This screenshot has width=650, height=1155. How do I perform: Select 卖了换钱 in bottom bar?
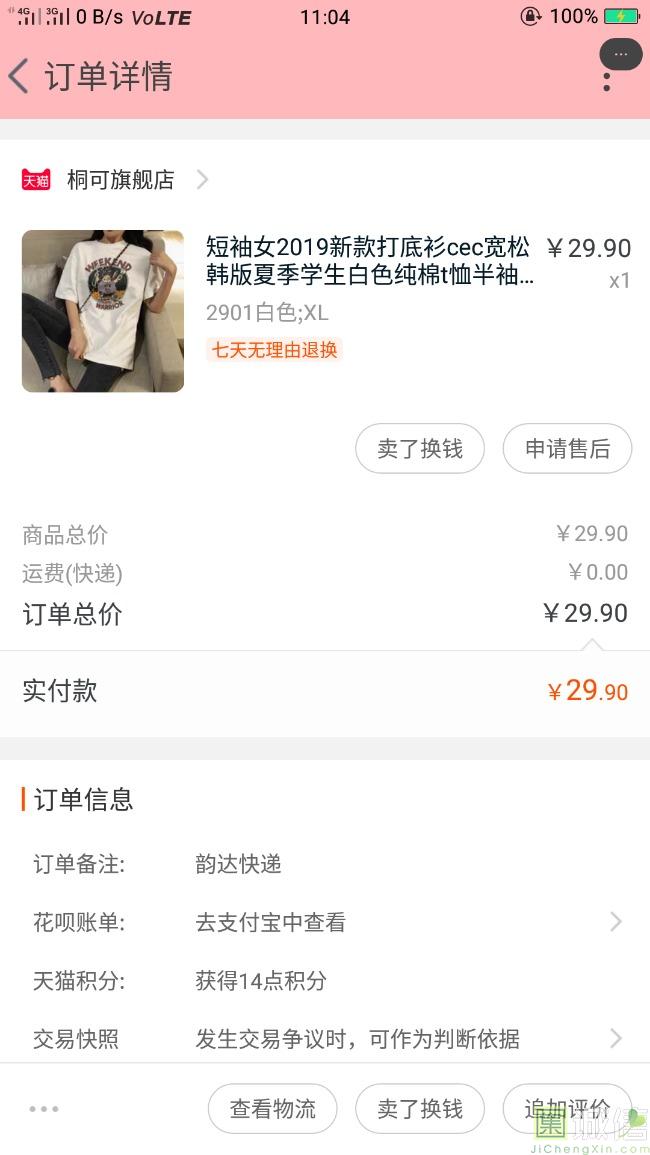pos(420,1108)
